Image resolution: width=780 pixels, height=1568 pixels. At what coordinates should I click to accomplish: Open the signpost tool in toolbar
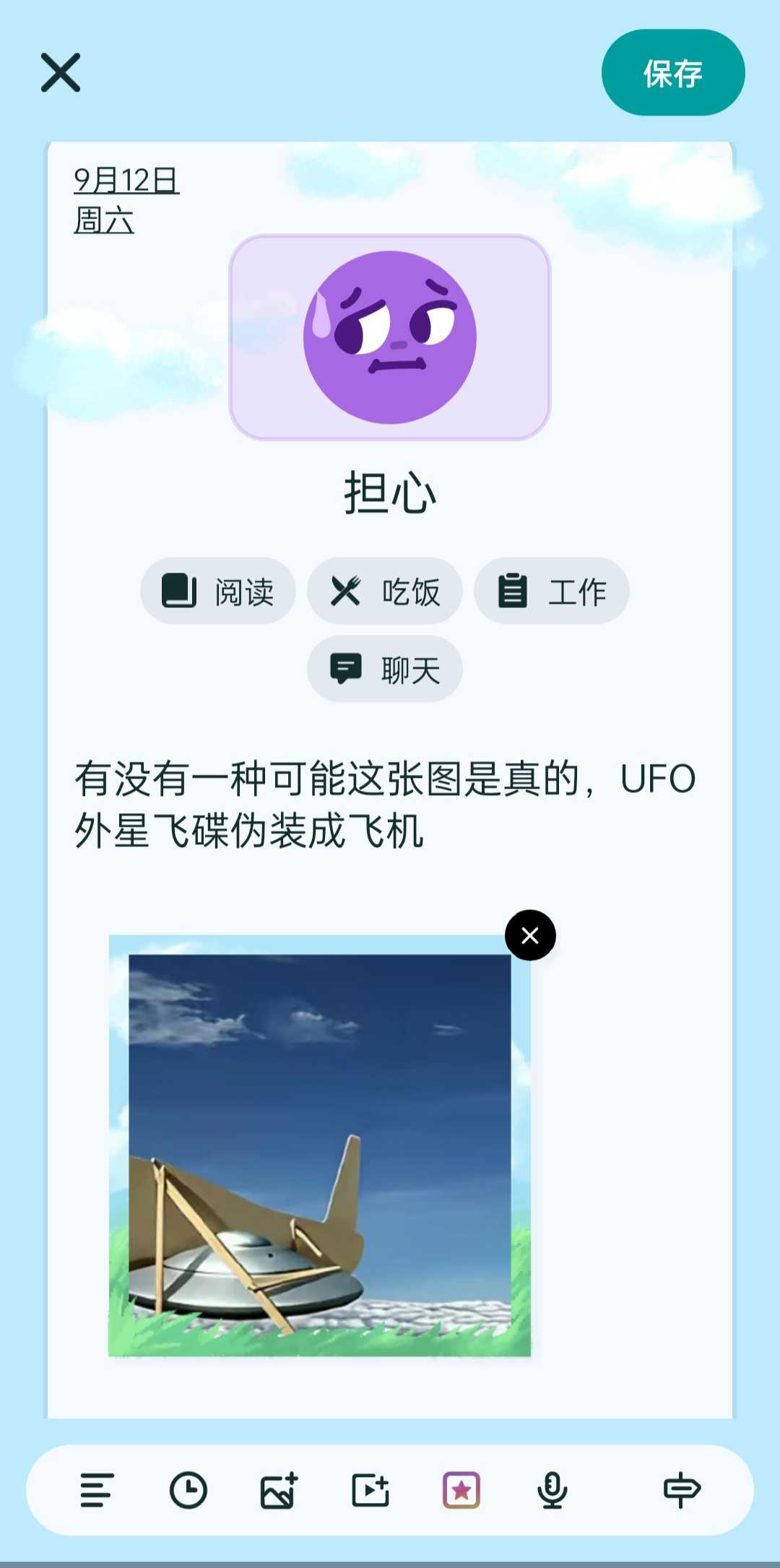tap(682, 1490)
